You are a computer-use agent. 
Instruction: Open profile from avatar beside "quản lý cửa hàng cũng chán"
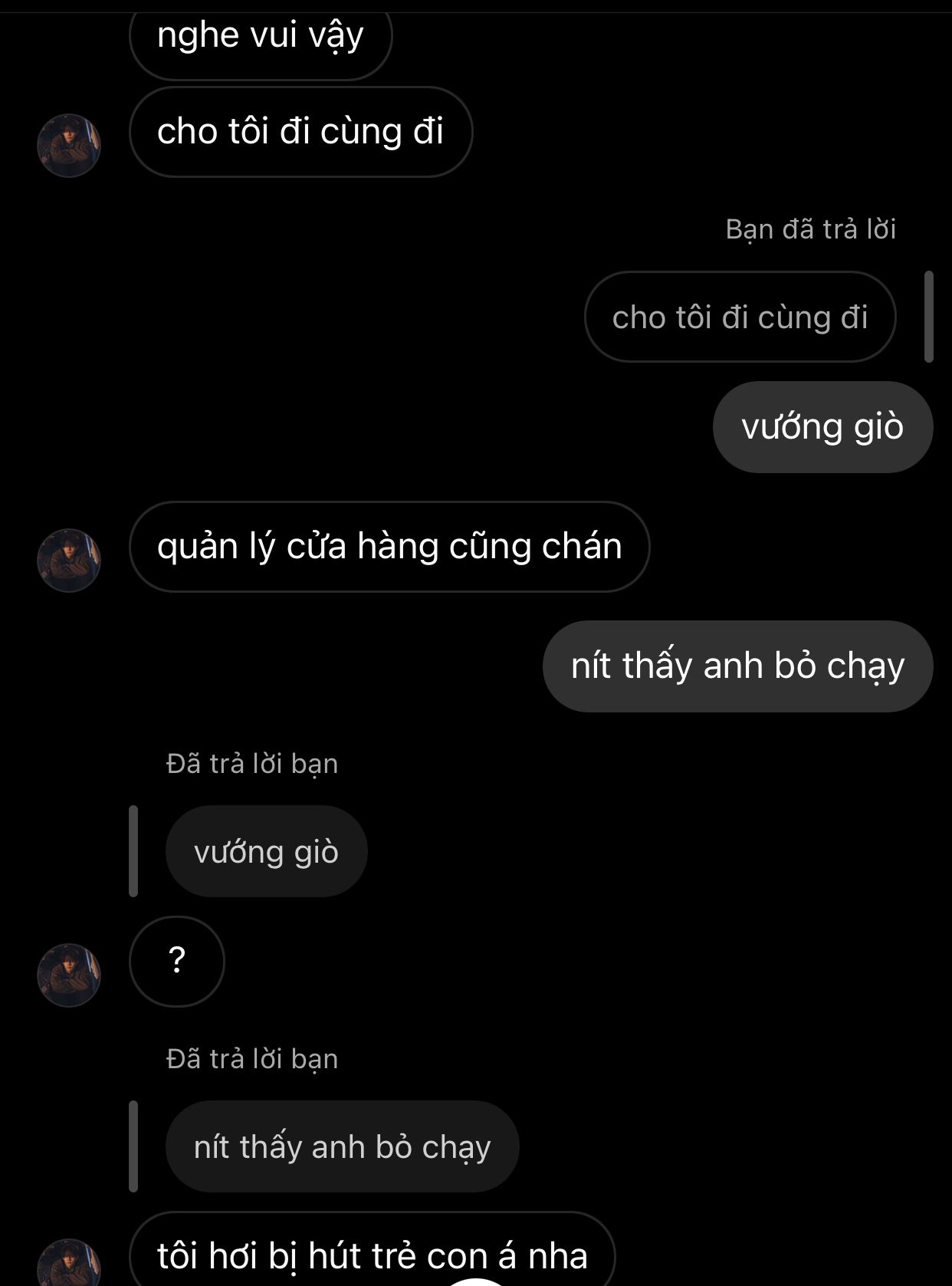pos(69,560)
